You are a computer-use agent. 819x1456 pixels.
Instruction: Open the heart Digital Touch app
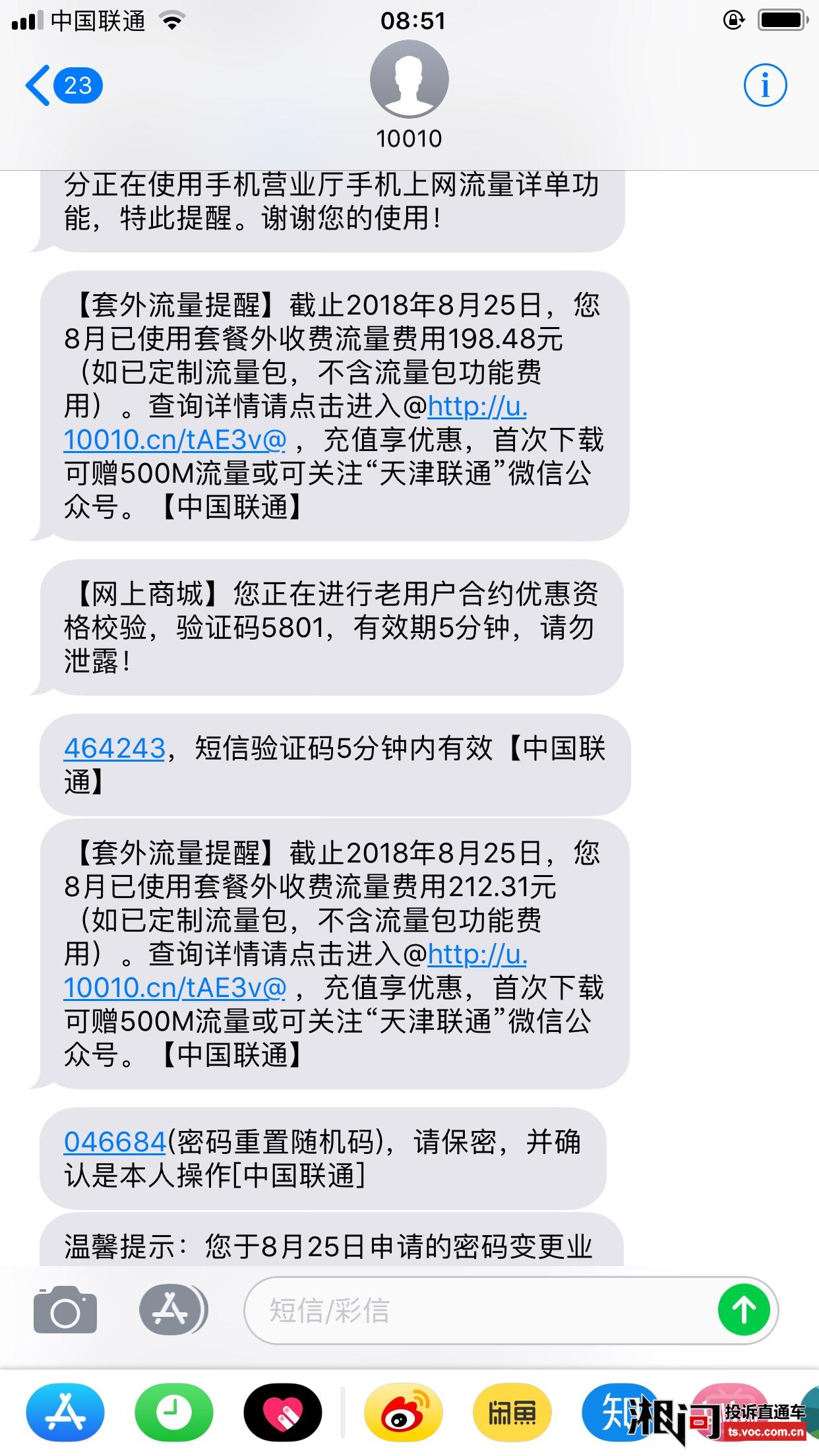pos(283,1413)
